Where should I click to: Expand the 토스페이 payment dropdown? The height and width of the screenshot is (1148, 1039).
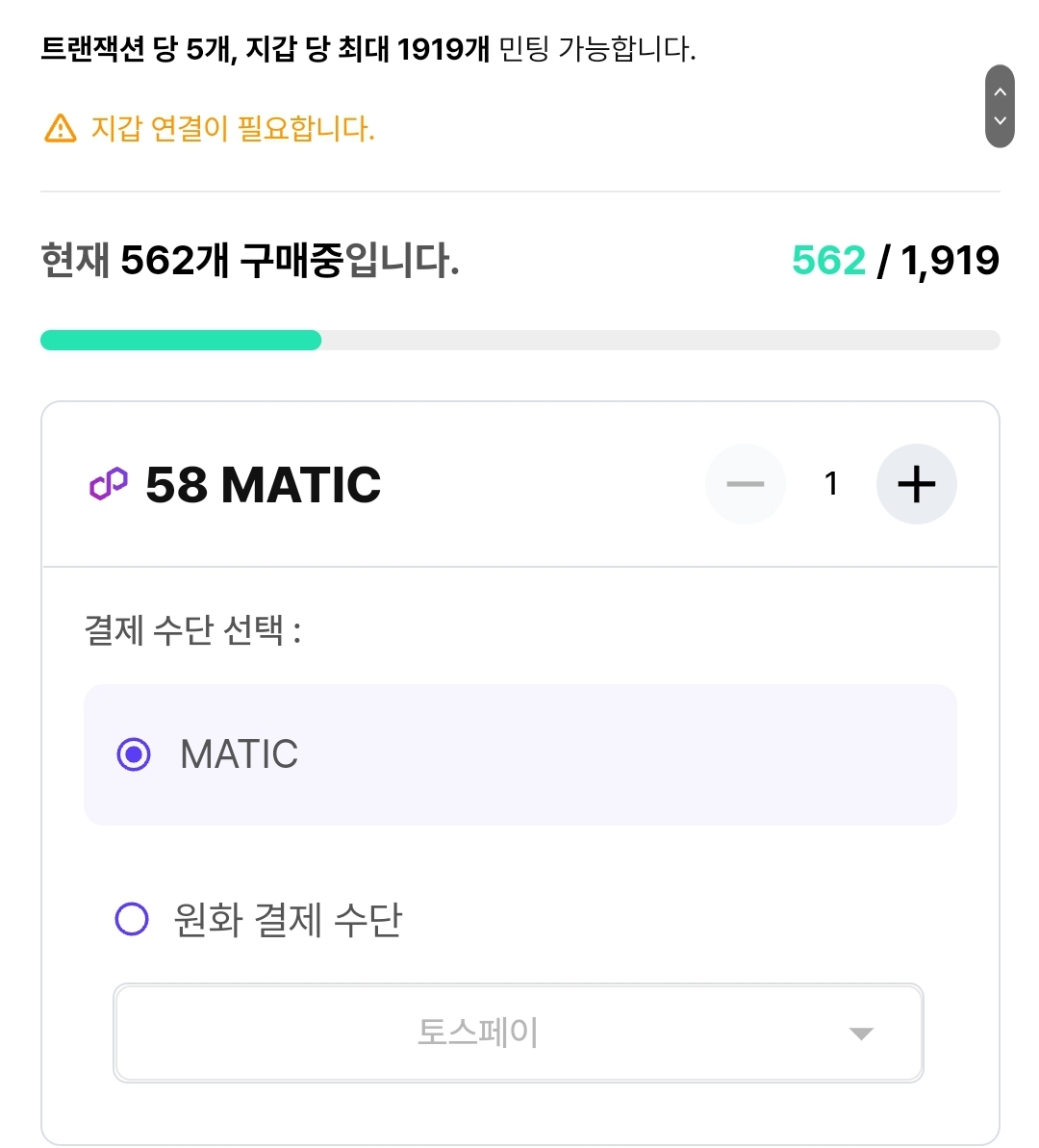click(519, 1033)
